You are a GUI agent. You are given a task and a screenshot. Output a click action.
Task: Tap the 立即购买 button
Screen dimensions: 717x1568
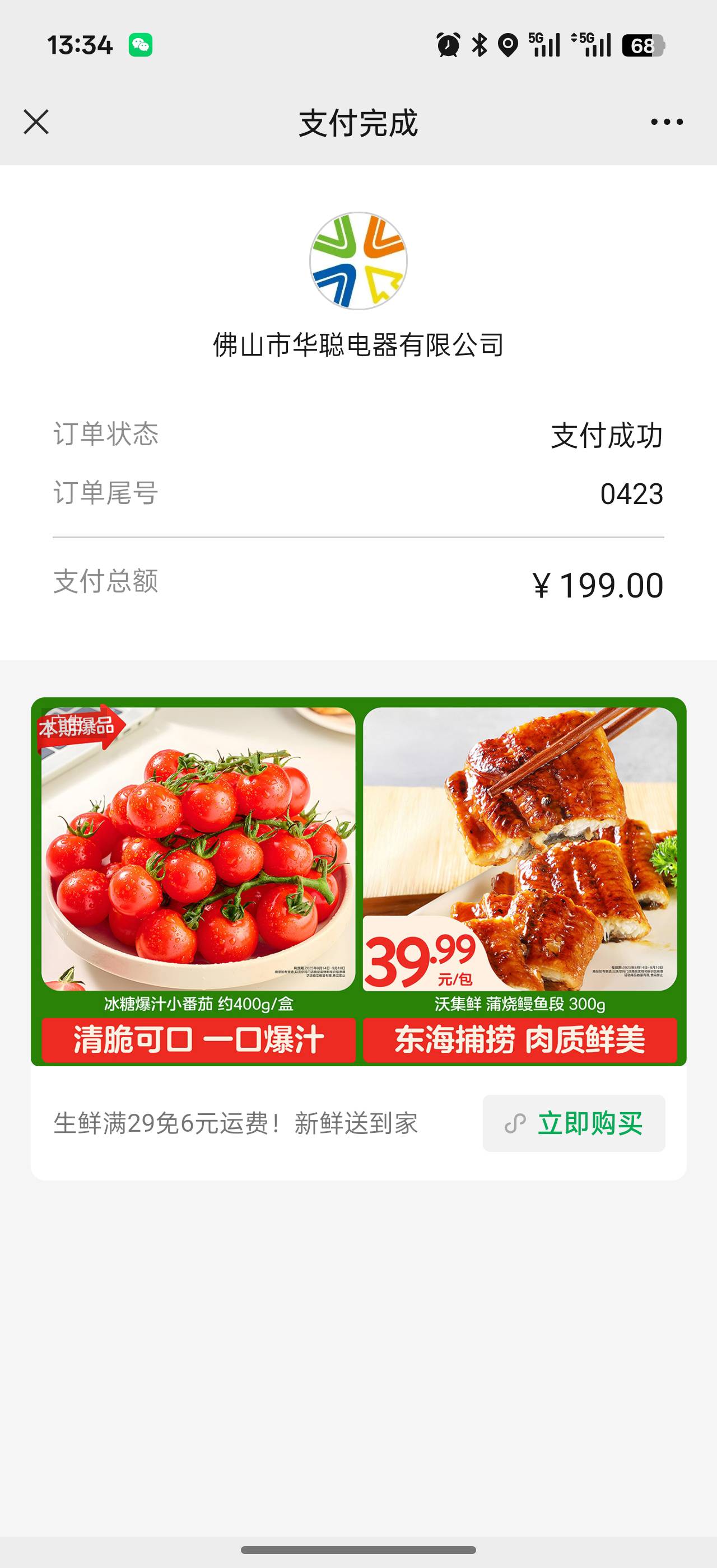(x=574, y=1123)
